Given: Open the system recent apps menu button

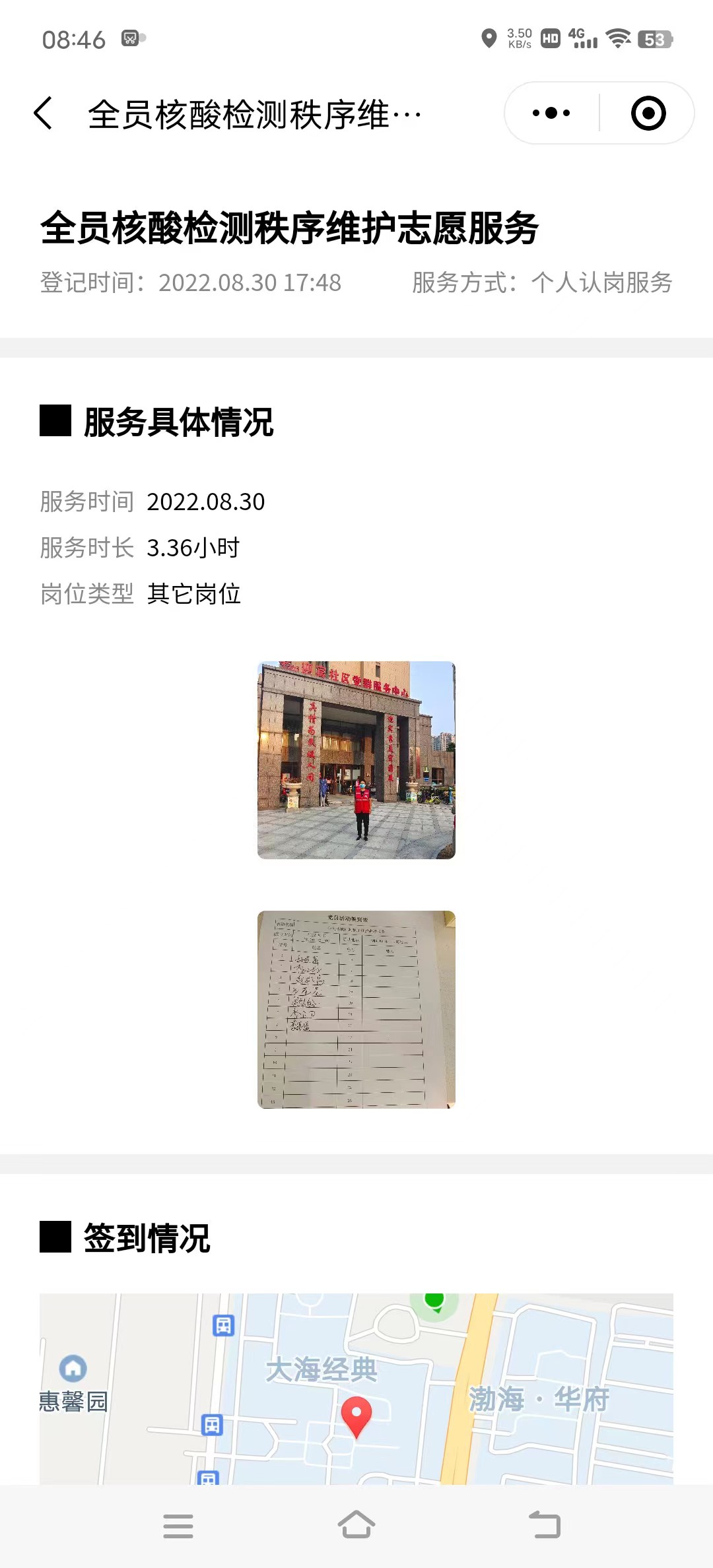Looking at the screenshot, I should 178,1526.
